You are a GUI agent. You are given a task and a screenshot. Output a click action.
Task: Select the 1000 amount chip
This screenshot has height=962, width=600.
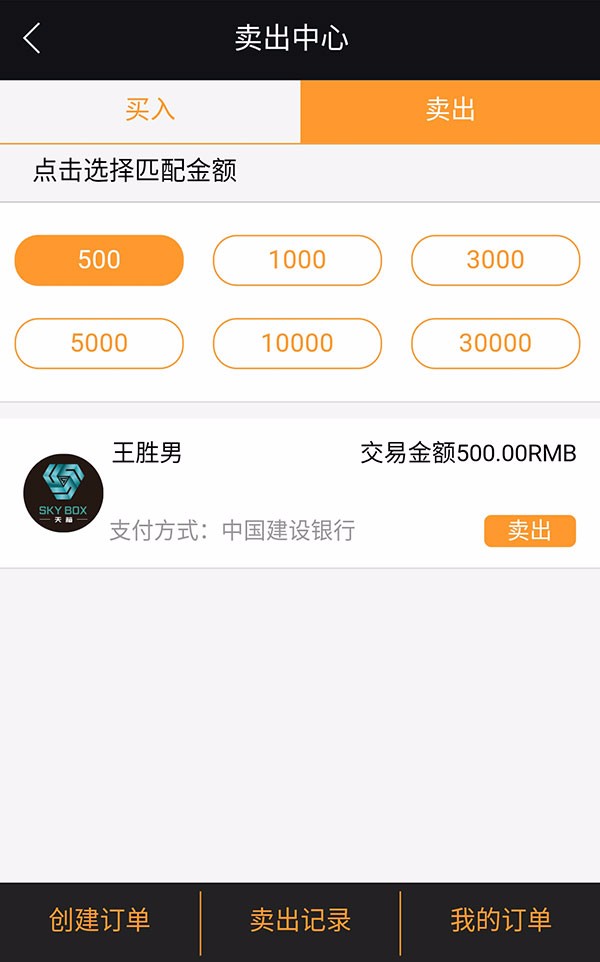coord(297,260)
